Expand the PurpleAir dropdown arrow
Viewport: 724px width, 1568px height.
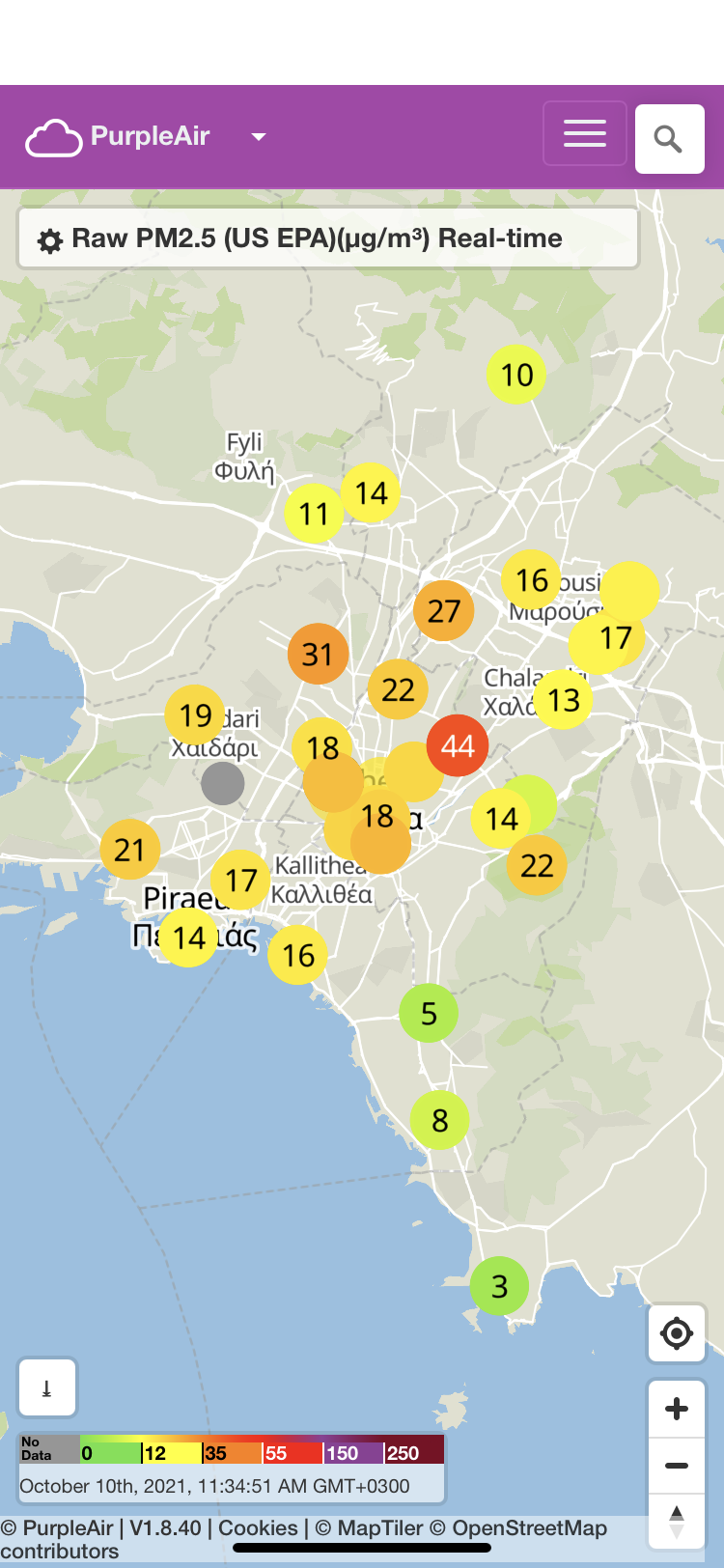point(258,137)
